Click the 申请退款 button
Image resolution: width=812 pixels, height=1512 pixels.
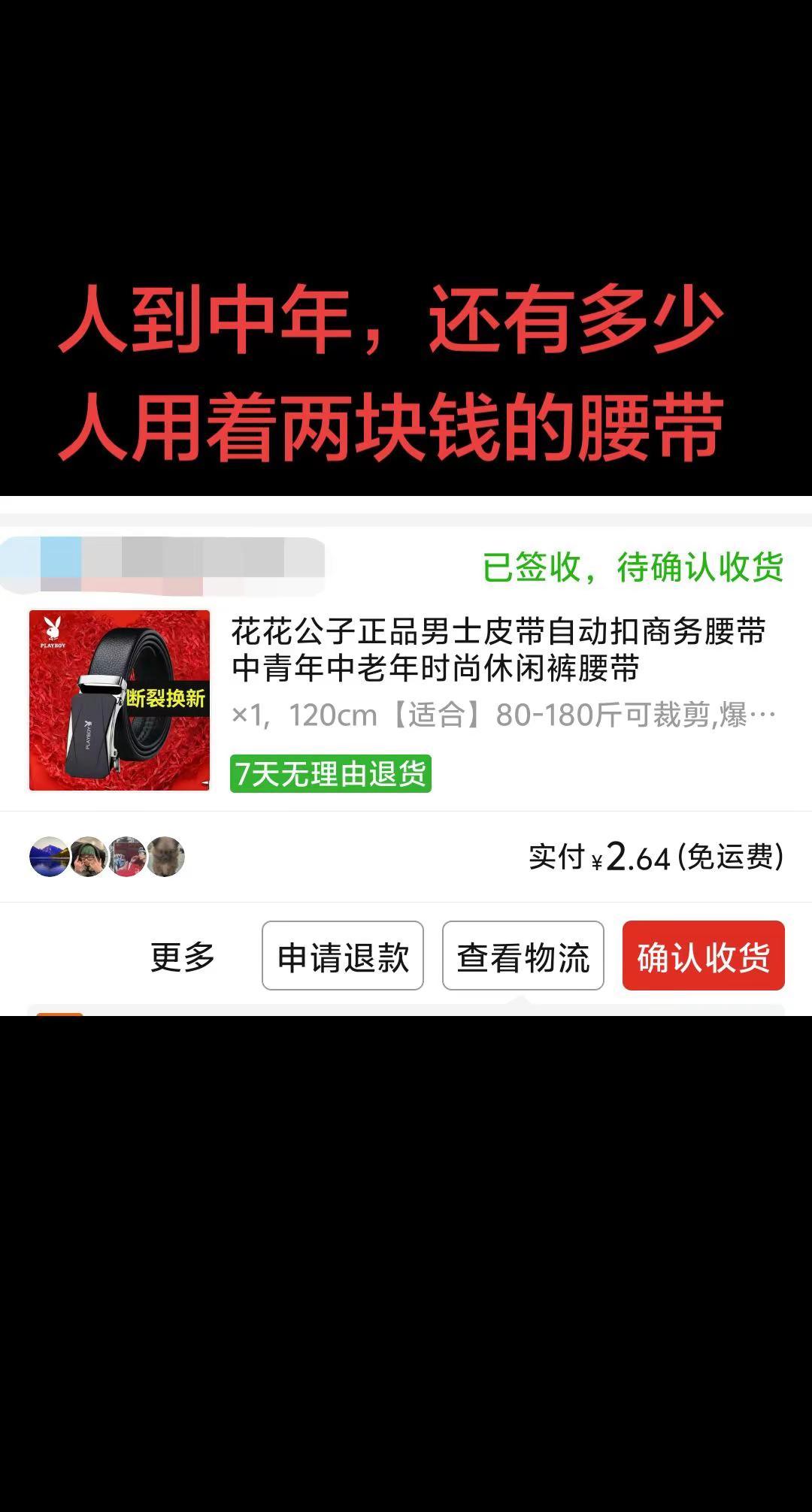[x=342, y=956]
